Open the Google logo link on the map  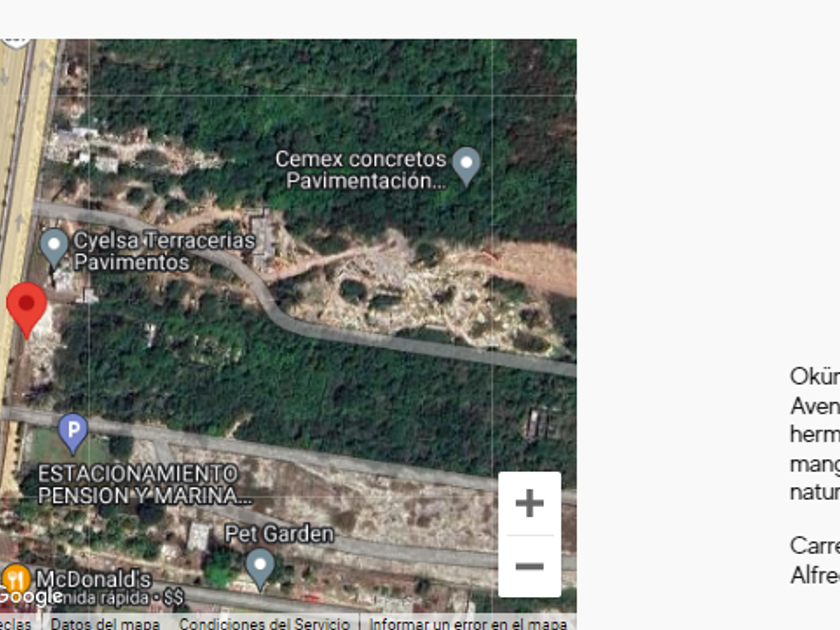point(30,598)
